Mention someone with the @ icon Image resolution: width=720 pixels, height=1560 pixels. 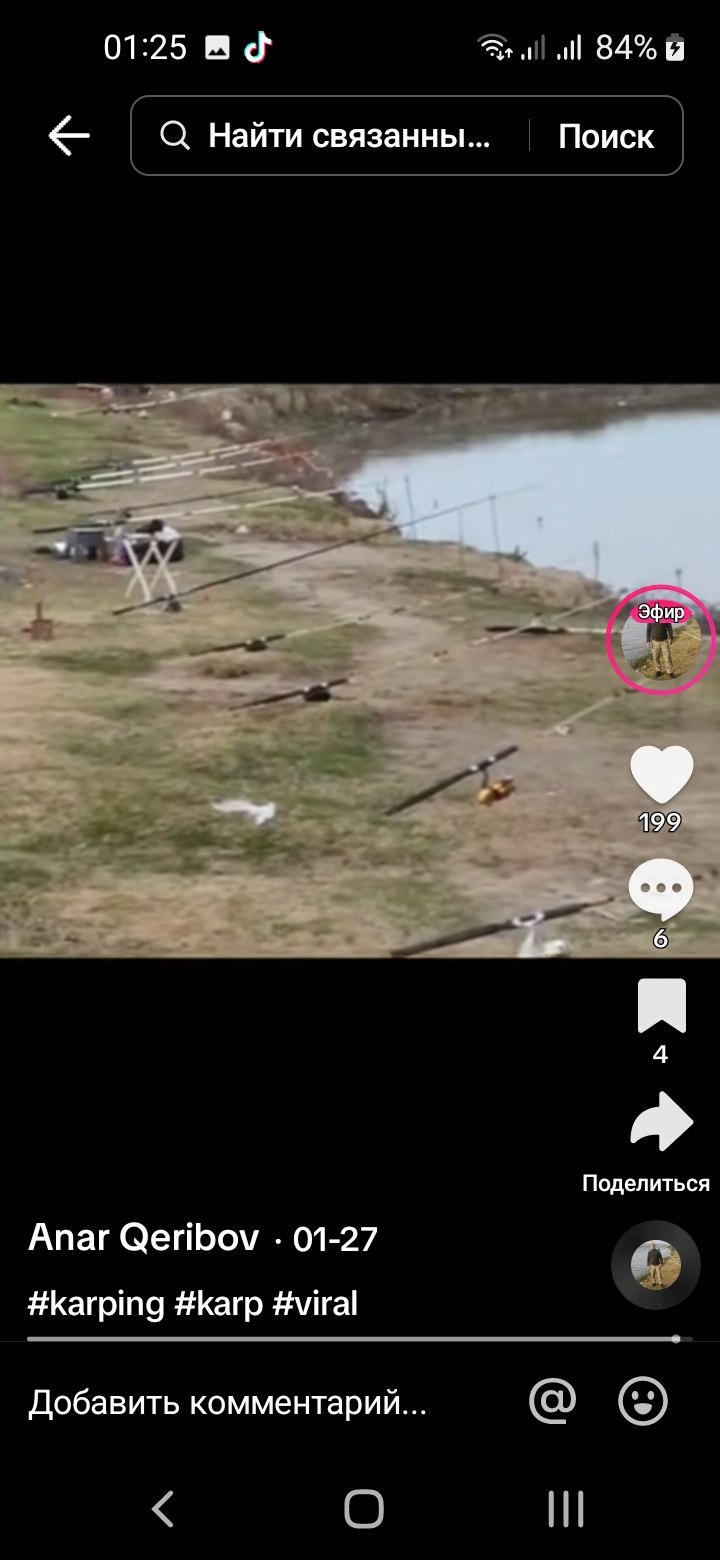click(553, 1402)
